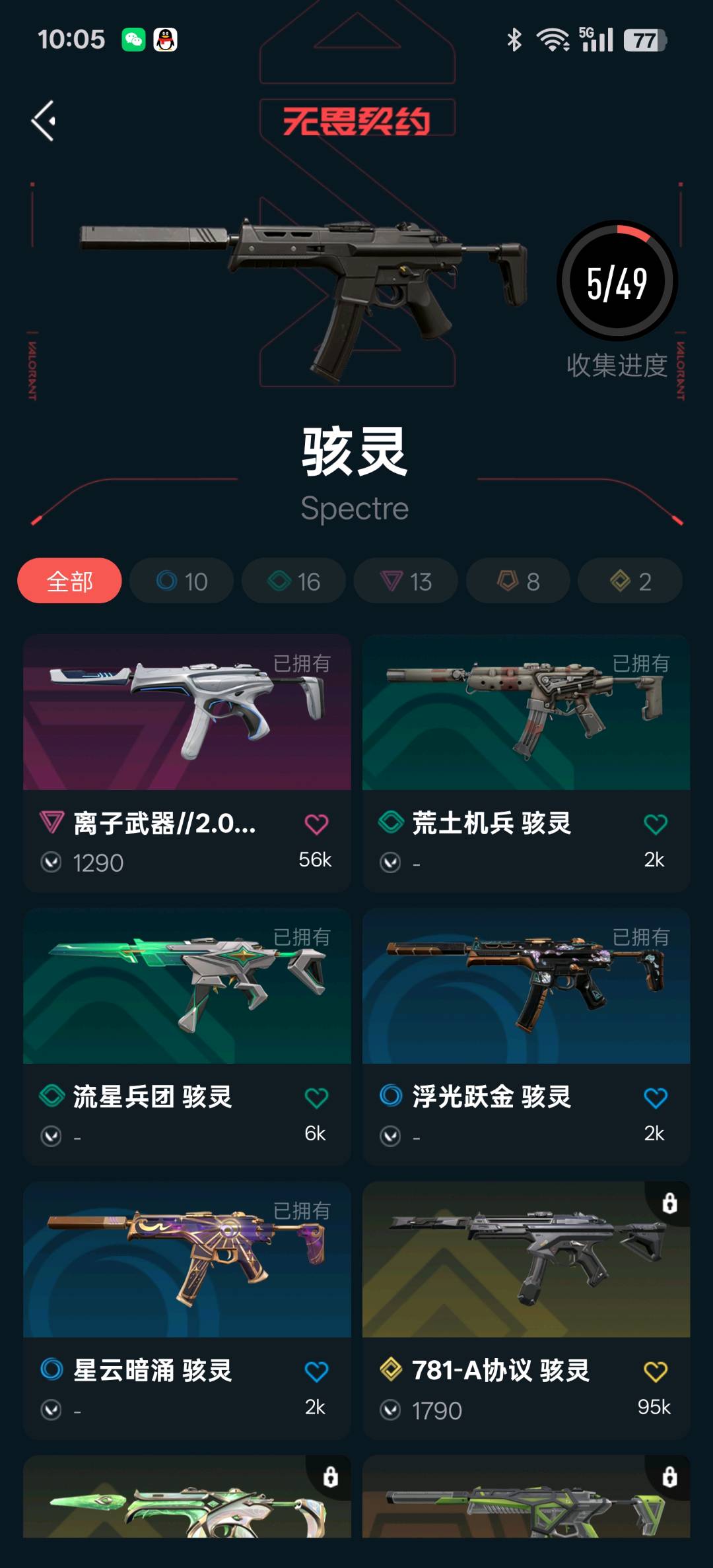Like the 流星兵团 骇灵 skin

[x=316, y=1098]
